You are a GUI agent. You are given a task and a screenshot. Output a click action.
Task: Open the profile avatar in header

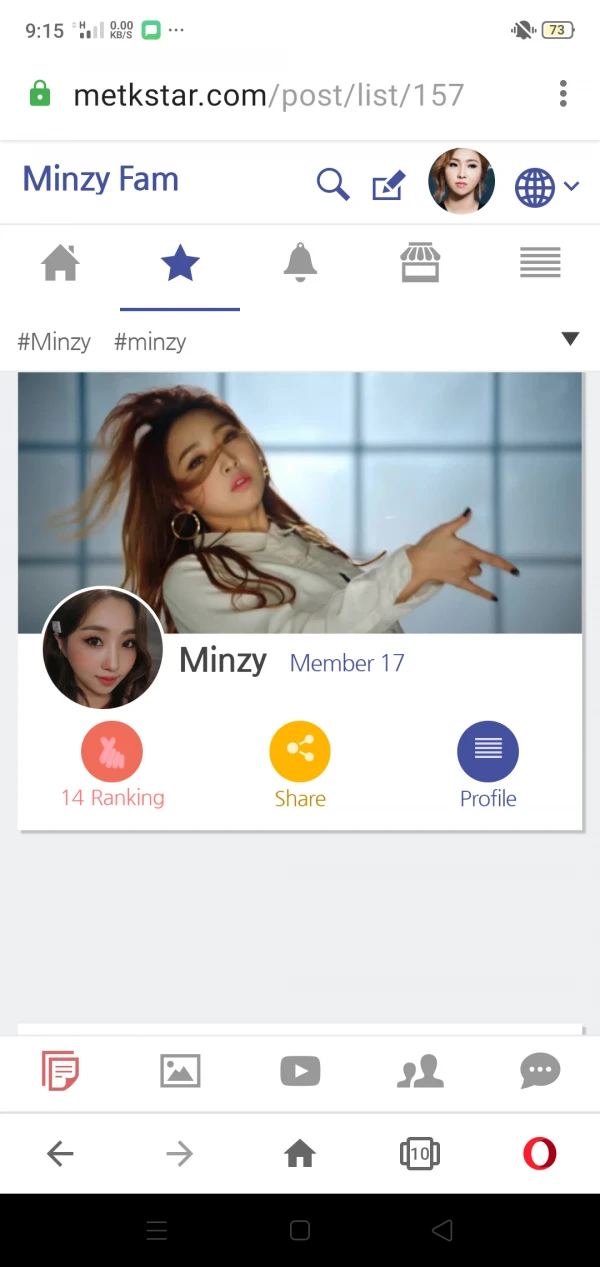pos(461,182)
